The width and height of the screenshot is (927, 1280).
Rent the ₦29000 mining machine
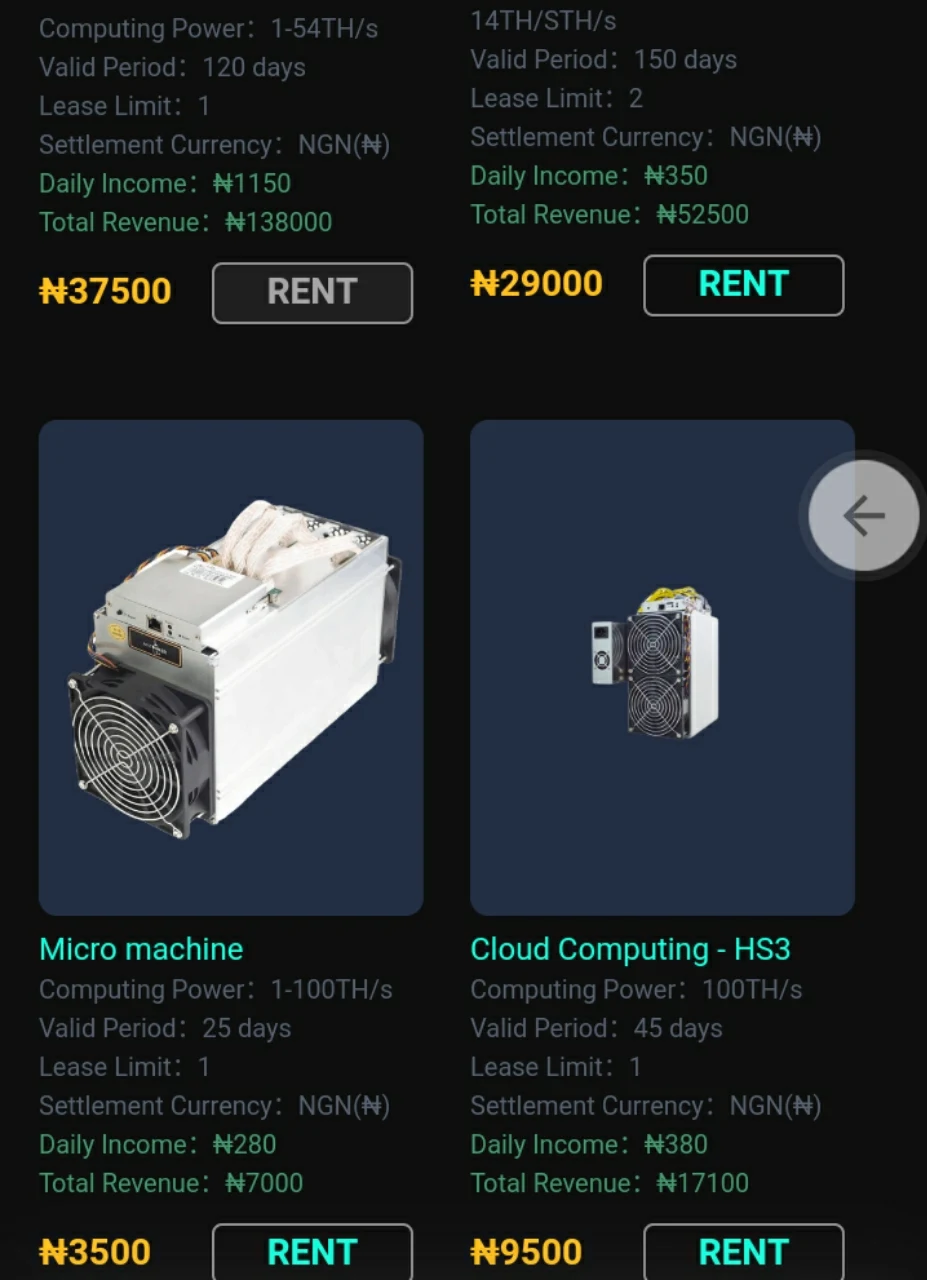[743, 285]
